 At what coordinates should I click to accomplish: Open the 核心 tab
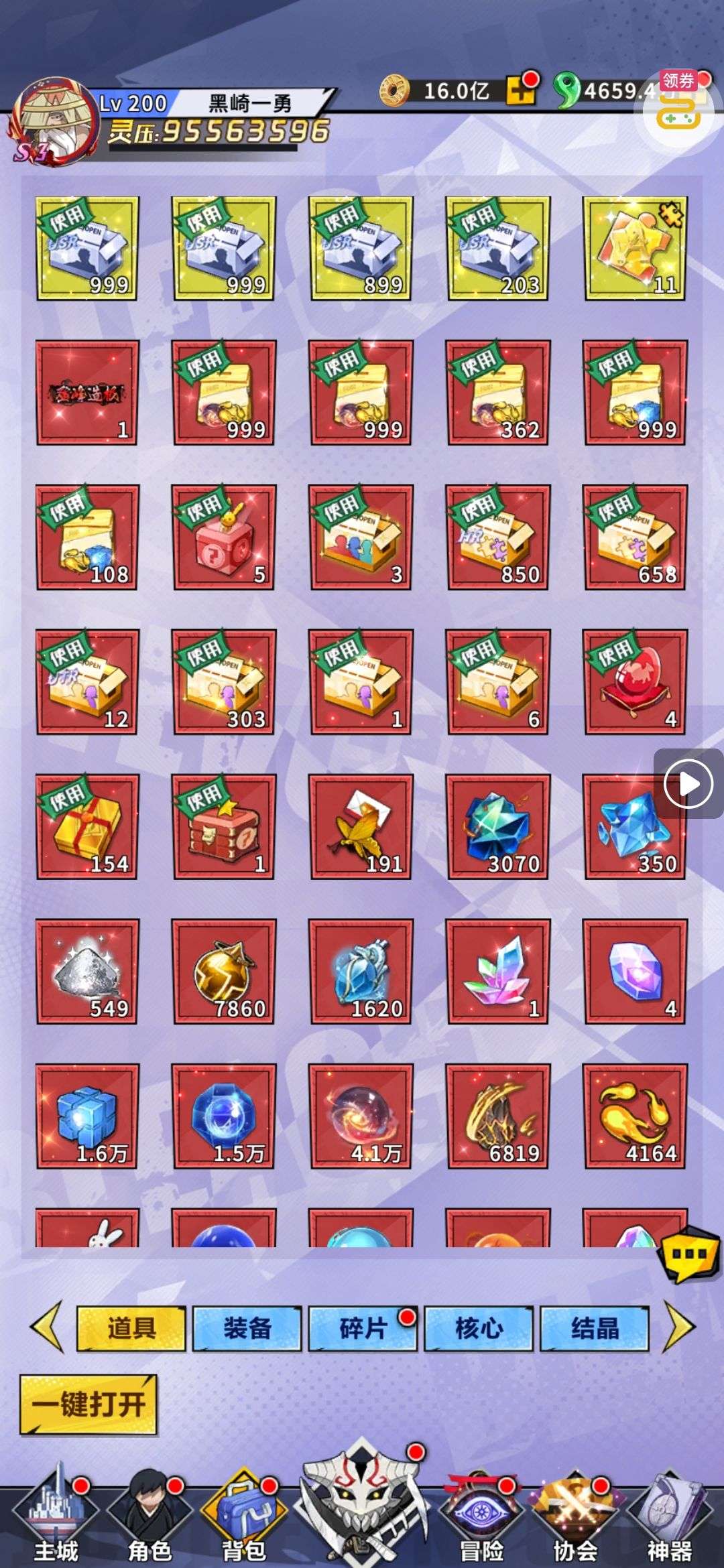pos(479,1328)
